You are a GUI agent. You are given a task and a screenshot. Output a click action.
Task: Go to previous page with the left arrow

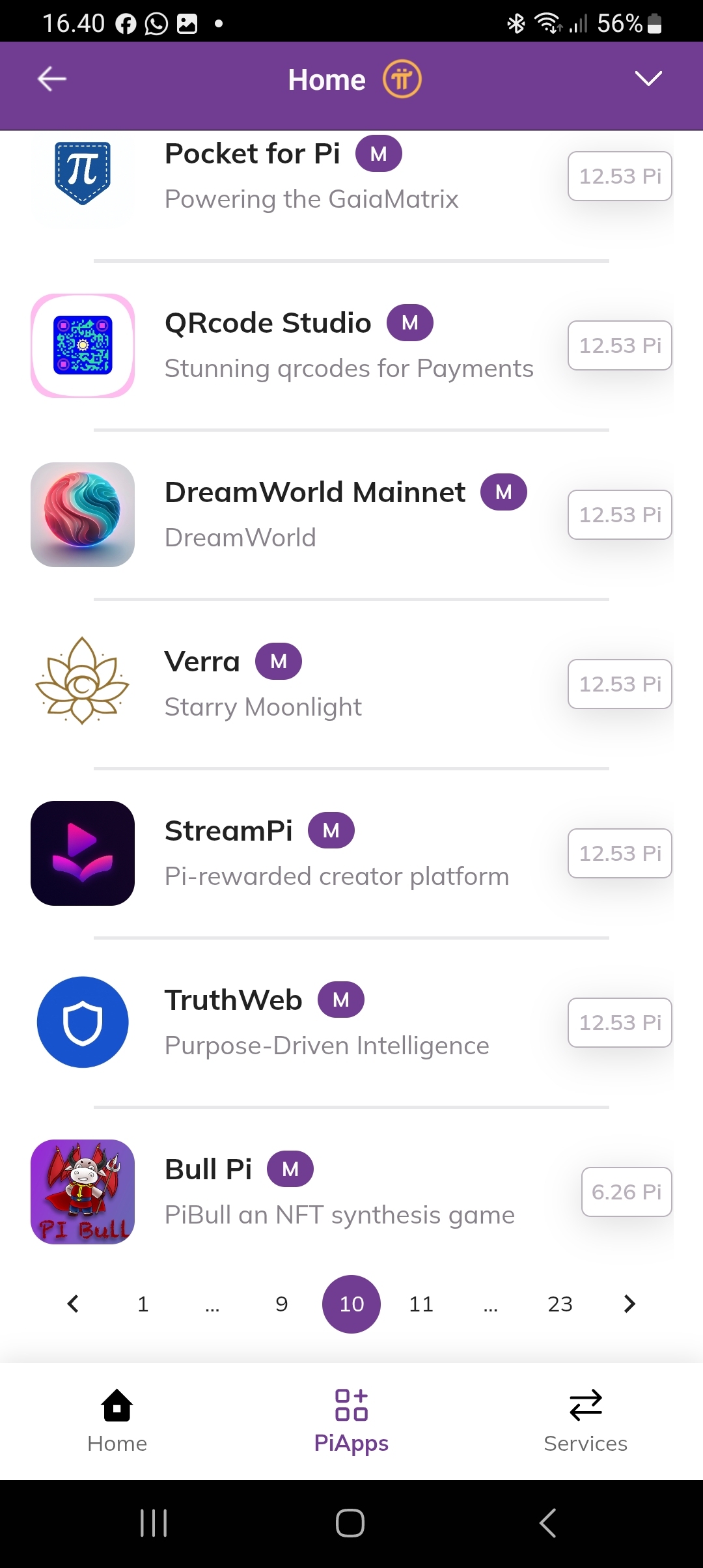[x=74, y=1304]
